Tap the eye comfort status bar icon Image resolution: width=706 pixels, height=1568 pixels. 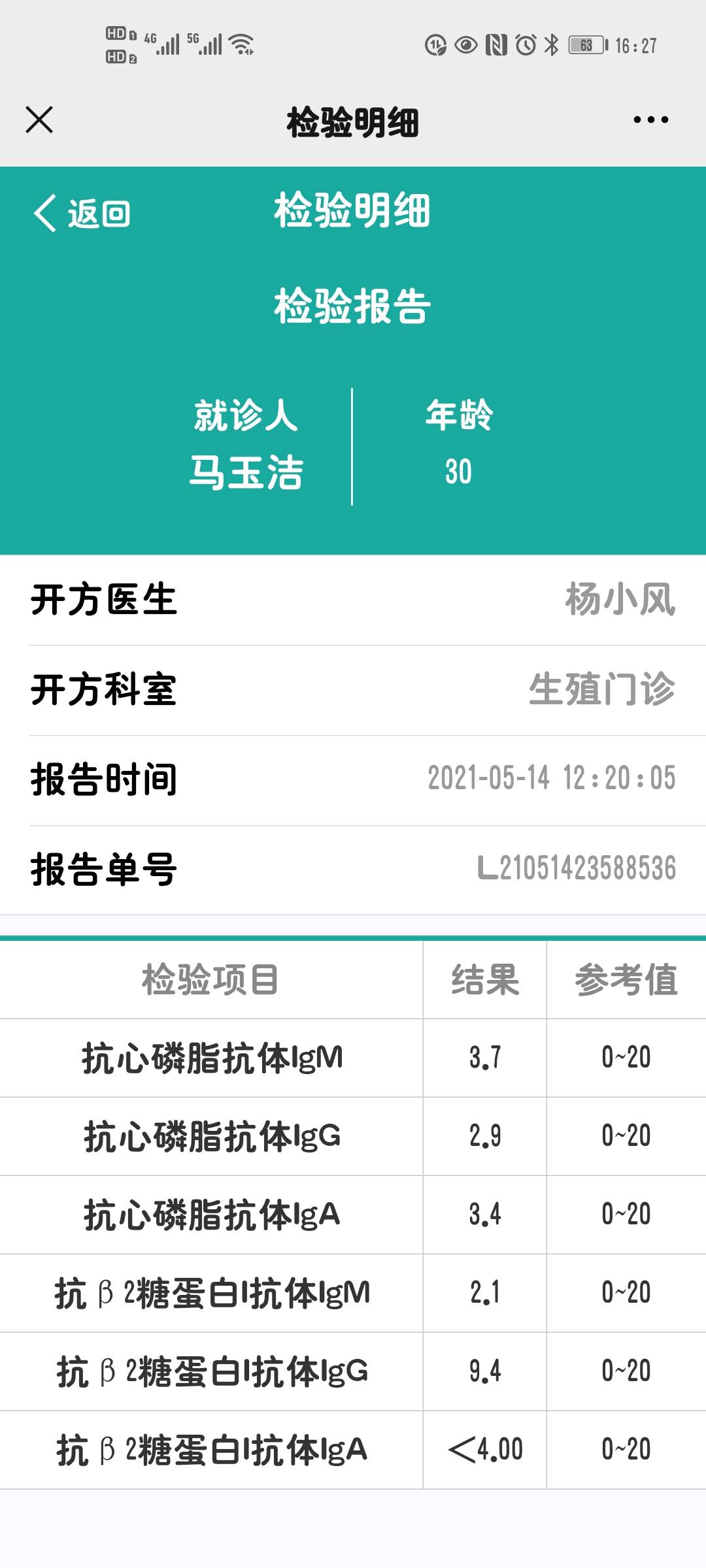click(x=465, y=44)
